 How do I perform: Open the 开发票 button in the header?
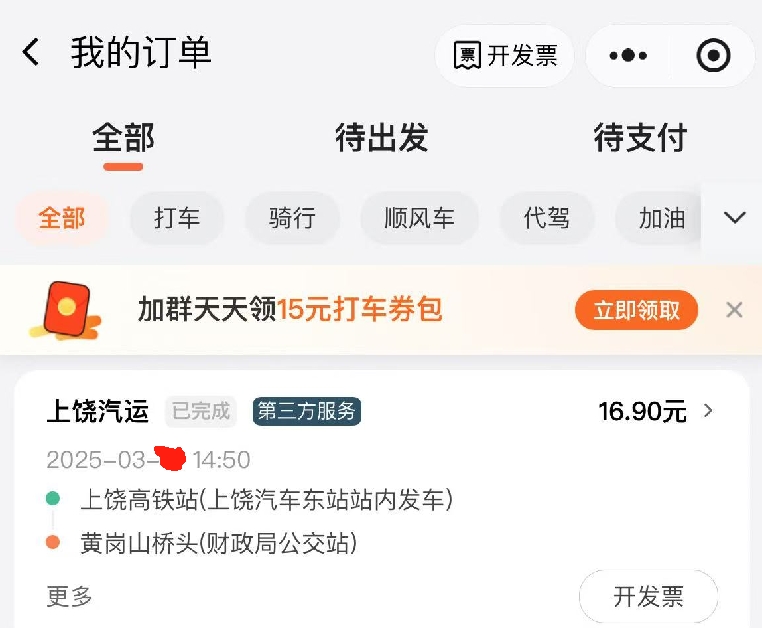505,56
